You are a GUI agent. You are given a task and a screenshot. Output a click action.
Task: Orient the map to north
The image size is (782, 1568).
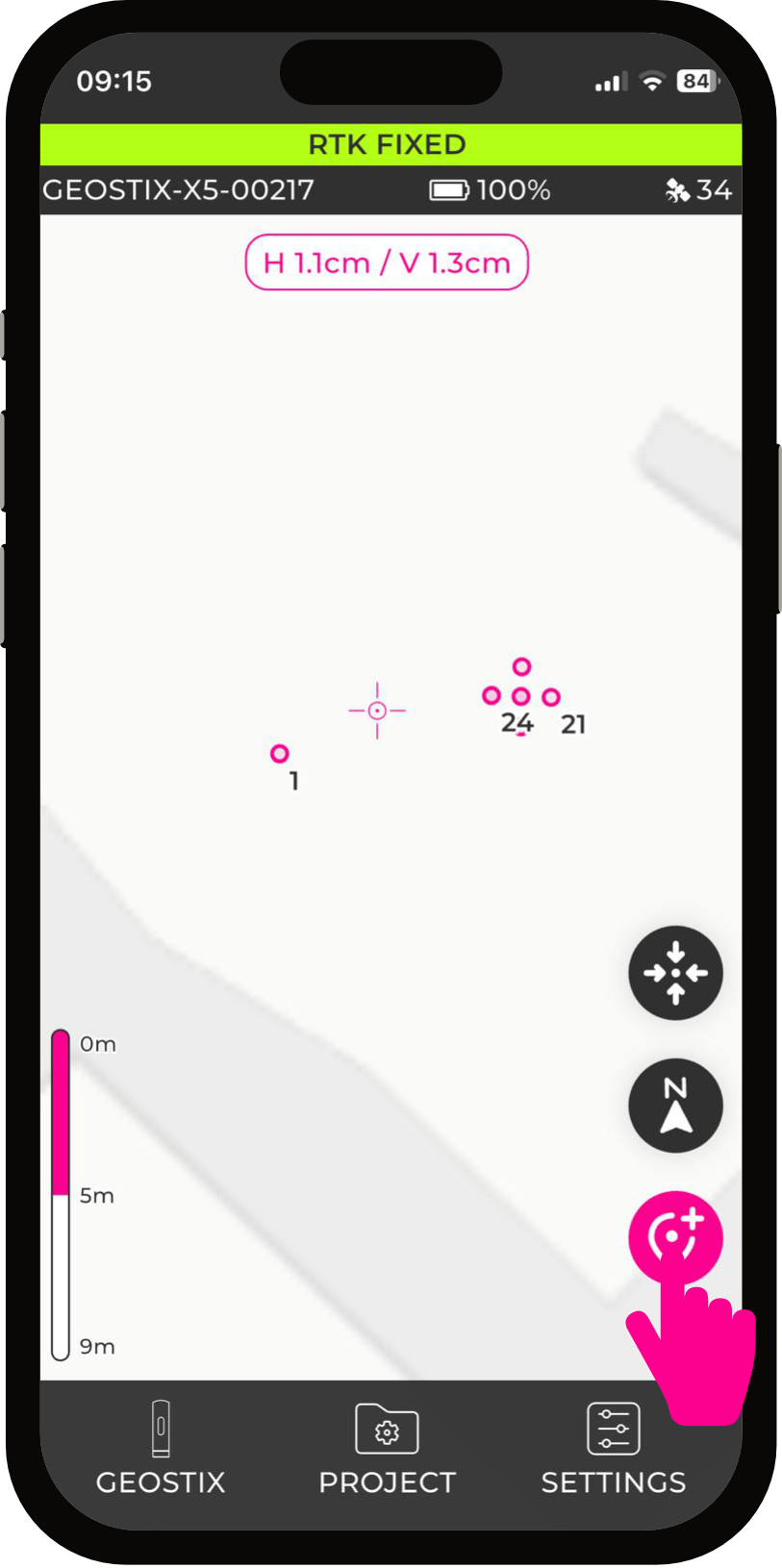675,1106
